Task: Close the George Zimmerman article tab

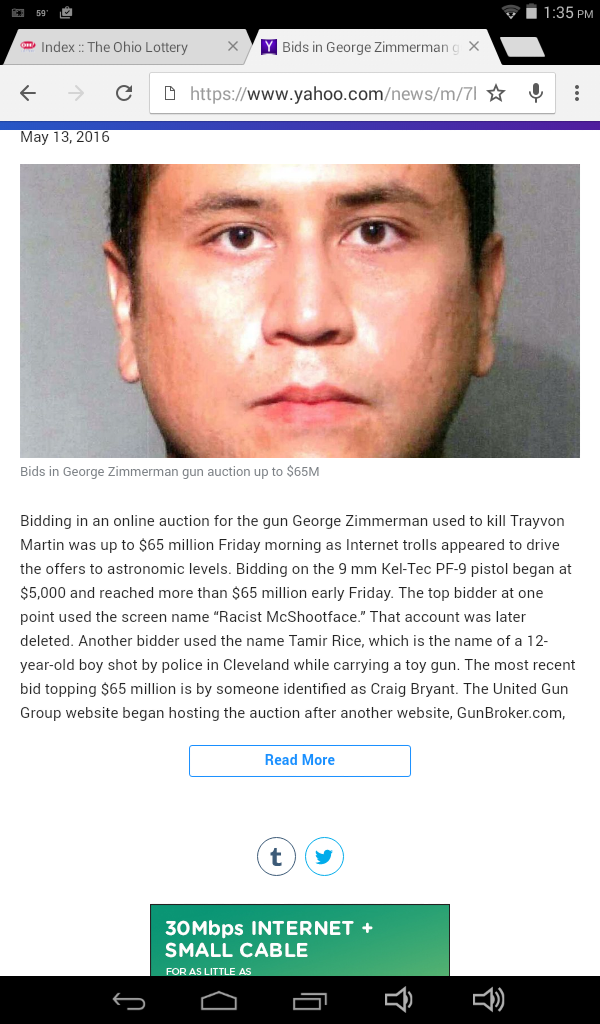Action: pyautogui.click(x=474, y=46)
